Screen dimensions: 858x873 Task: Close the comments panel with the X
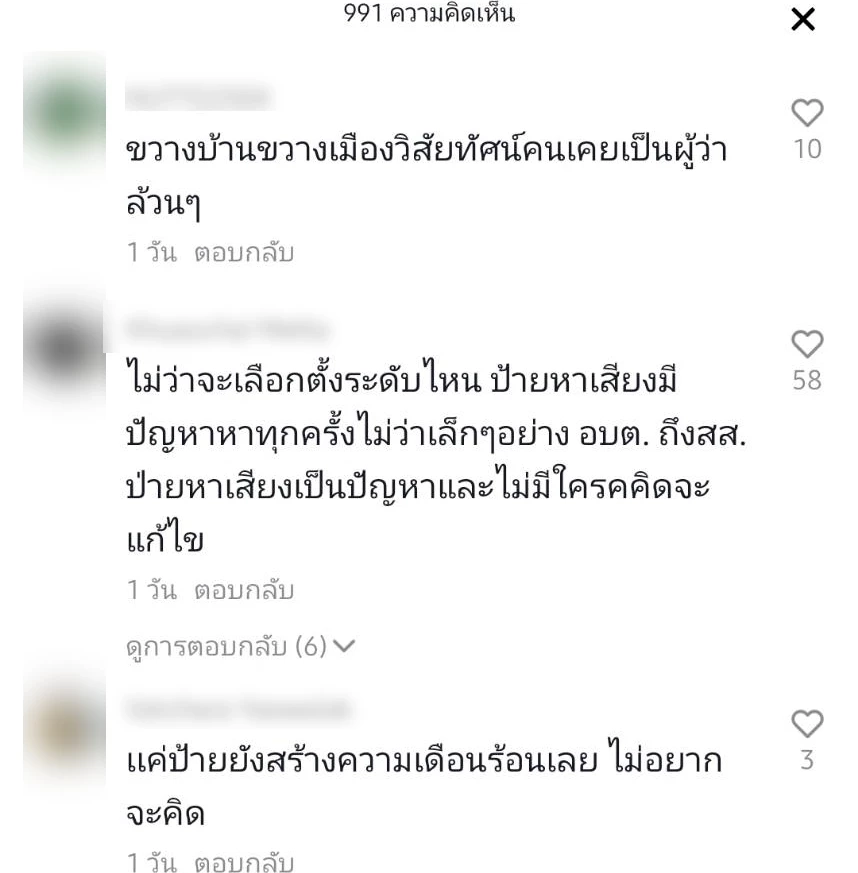point(804,20)
